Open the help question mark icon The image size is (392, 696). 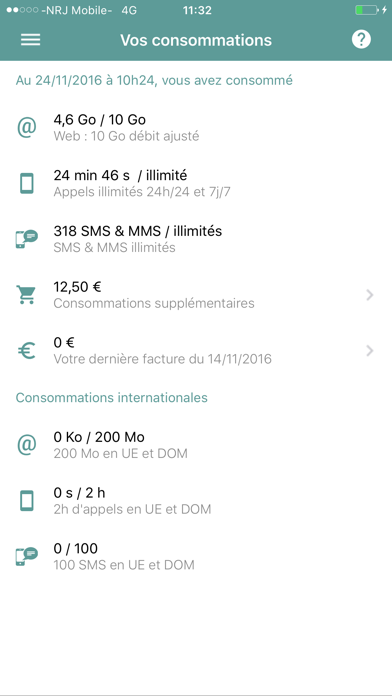[361, 40]
